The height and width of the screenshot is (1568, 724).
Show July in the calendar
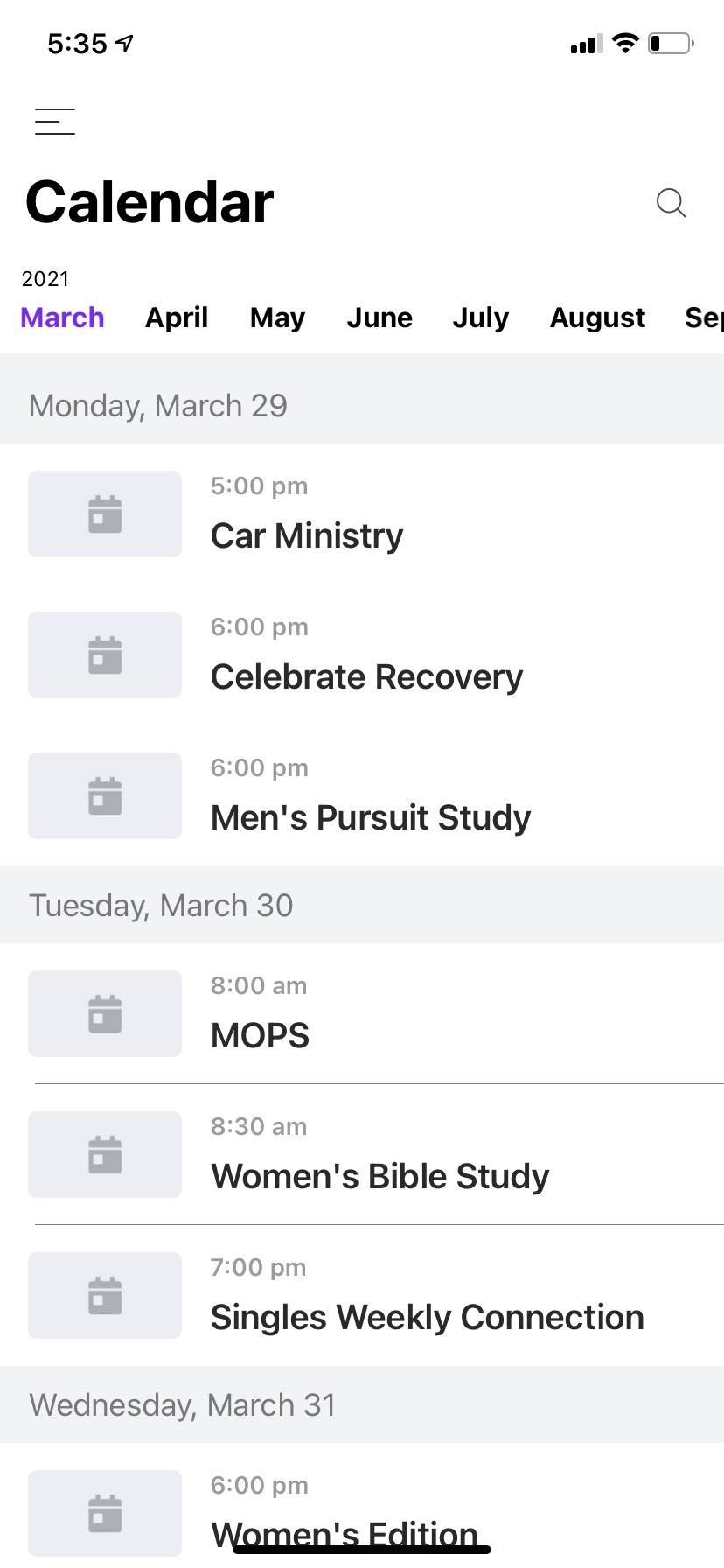point(481,318)
